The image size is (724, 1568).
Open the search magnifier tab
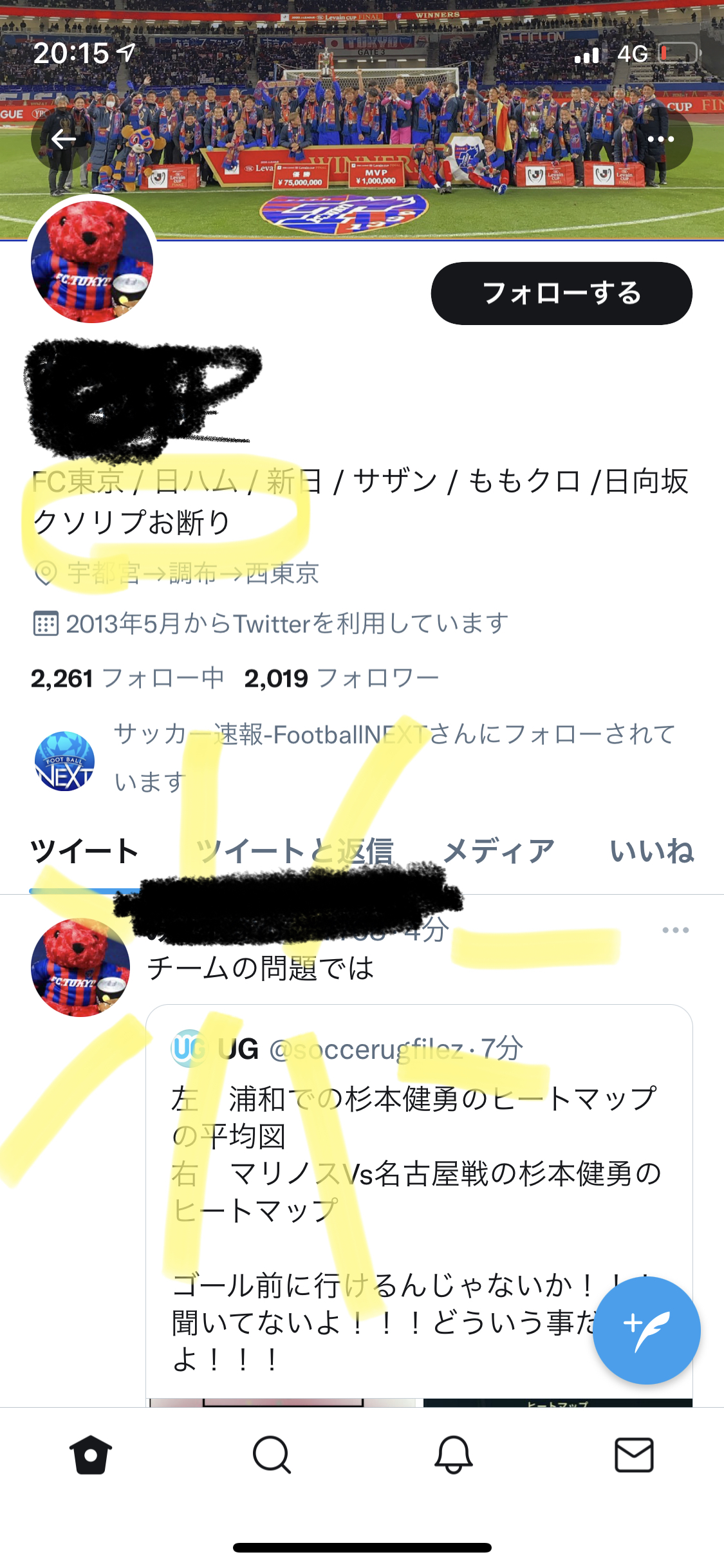pos(272,1455)
